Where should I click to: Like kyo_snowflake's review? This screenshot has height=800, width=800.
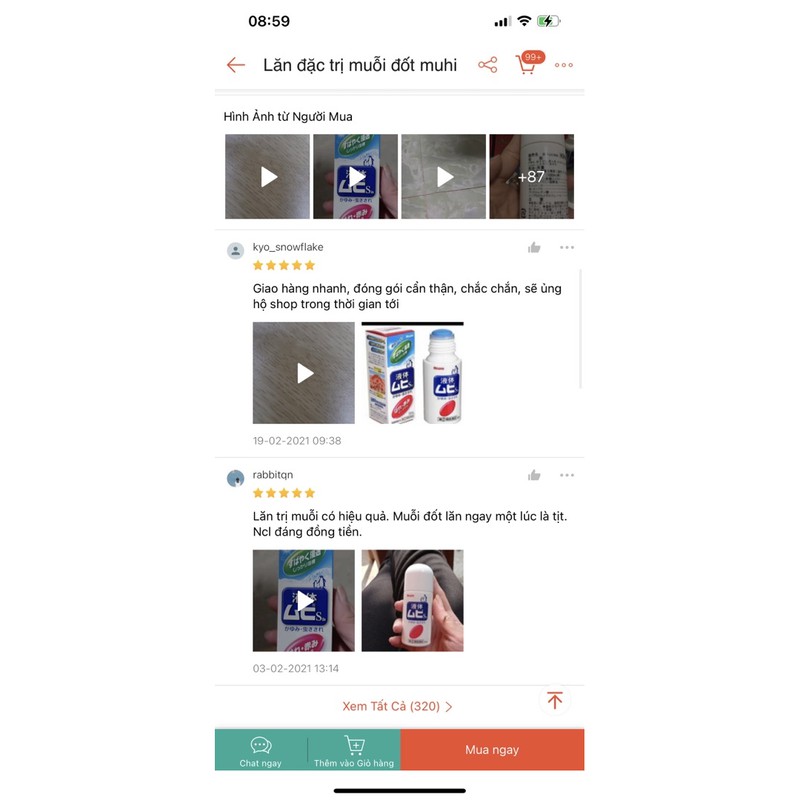pyautogui.click(x=534, y=248)
